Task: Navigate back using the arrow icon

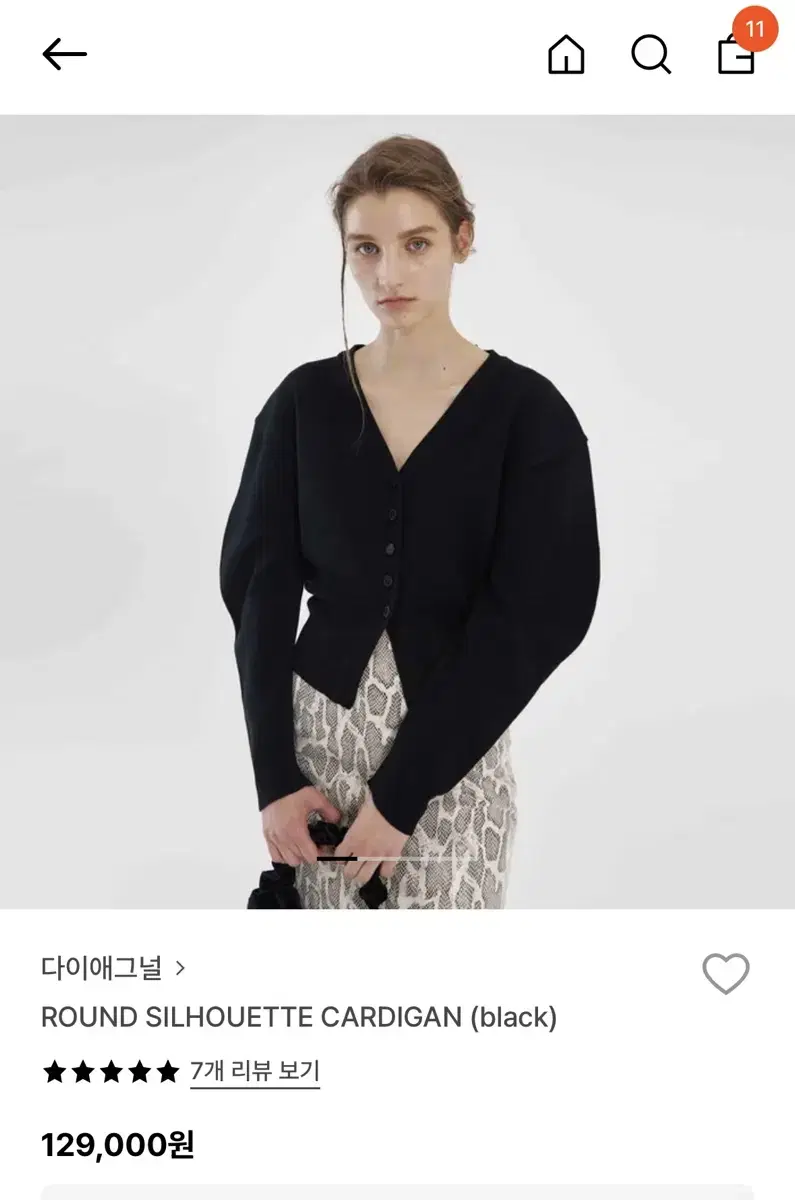Action: pyautogui.click(x=62, y=55)
